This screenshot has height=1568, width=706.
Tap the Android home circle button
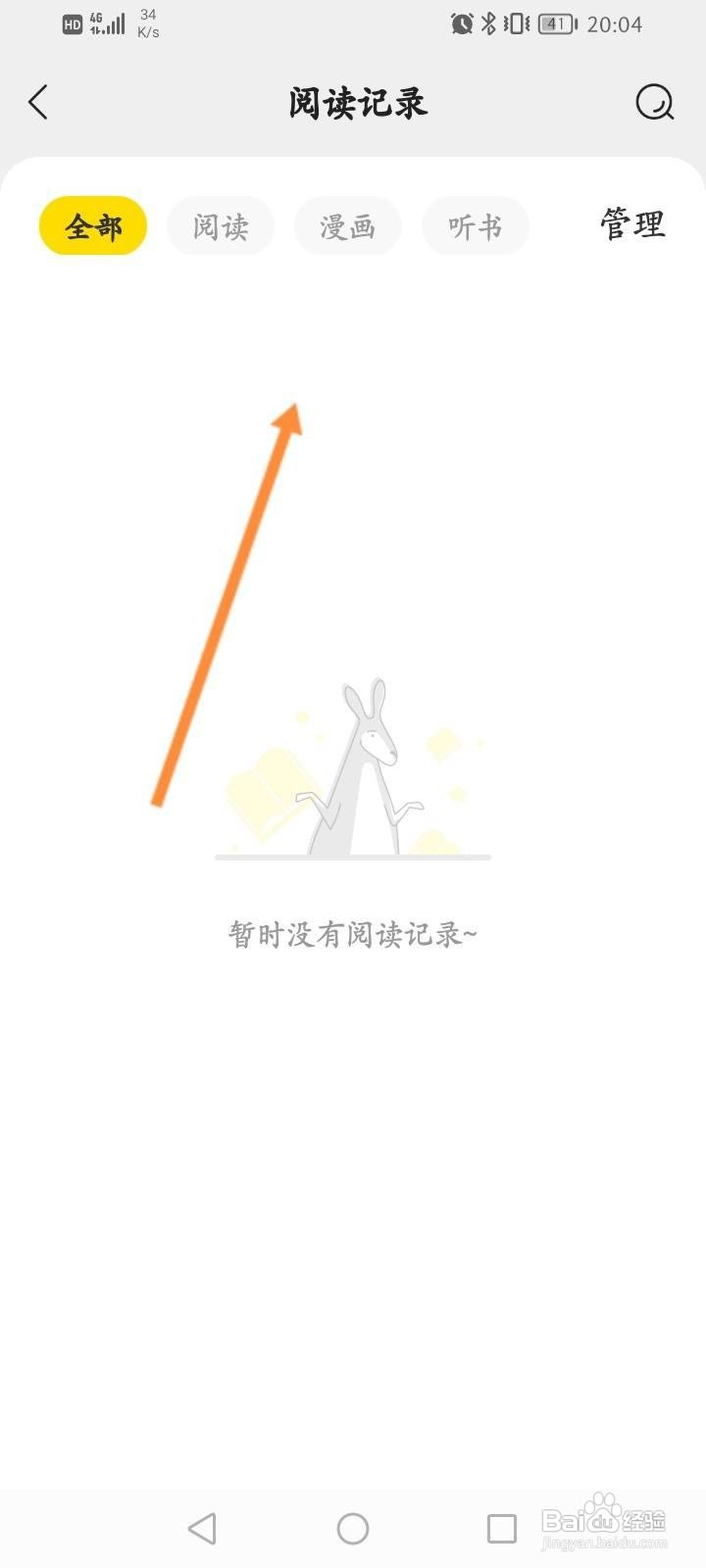coord(353,1527)
